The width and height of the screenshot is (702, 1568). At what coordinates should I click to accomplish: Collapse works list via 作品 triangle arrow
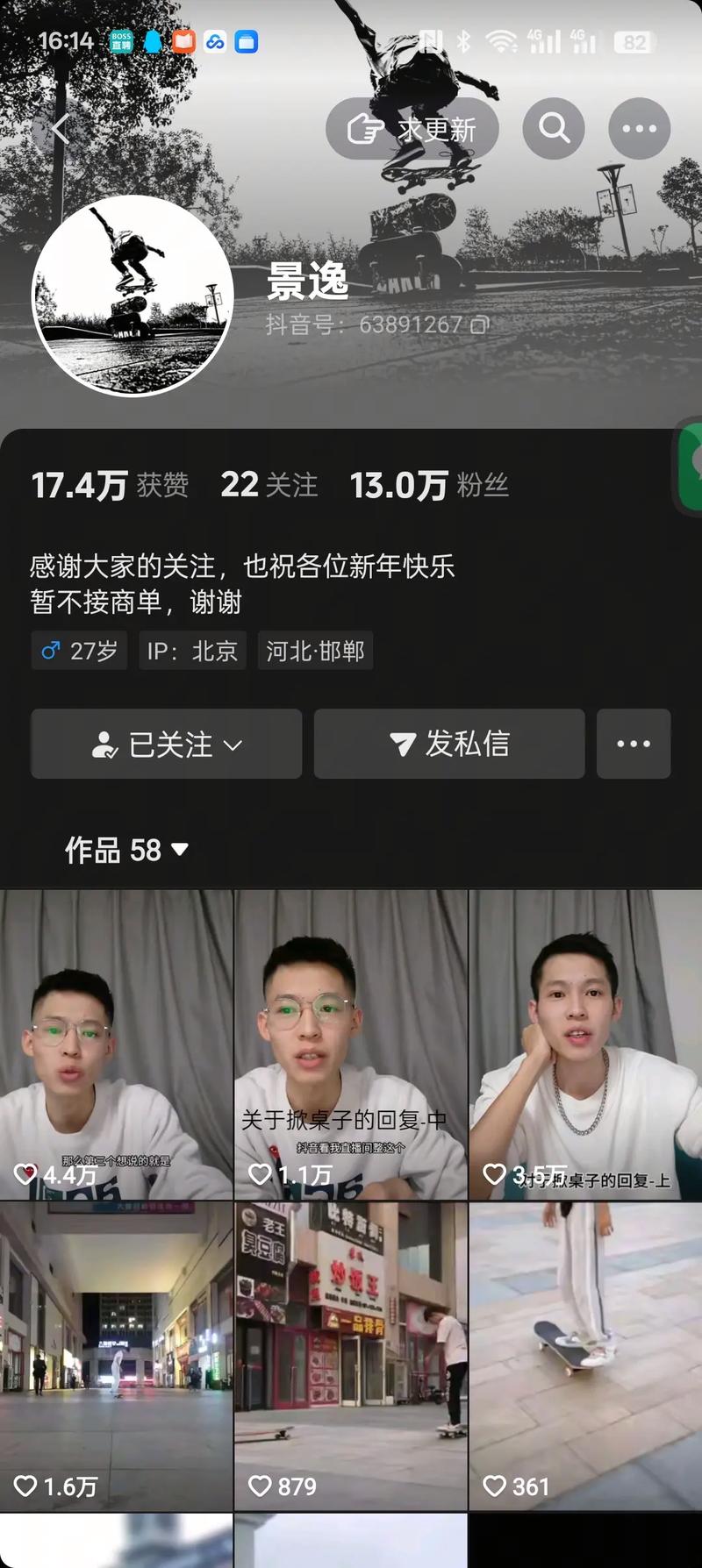(180, 852)
